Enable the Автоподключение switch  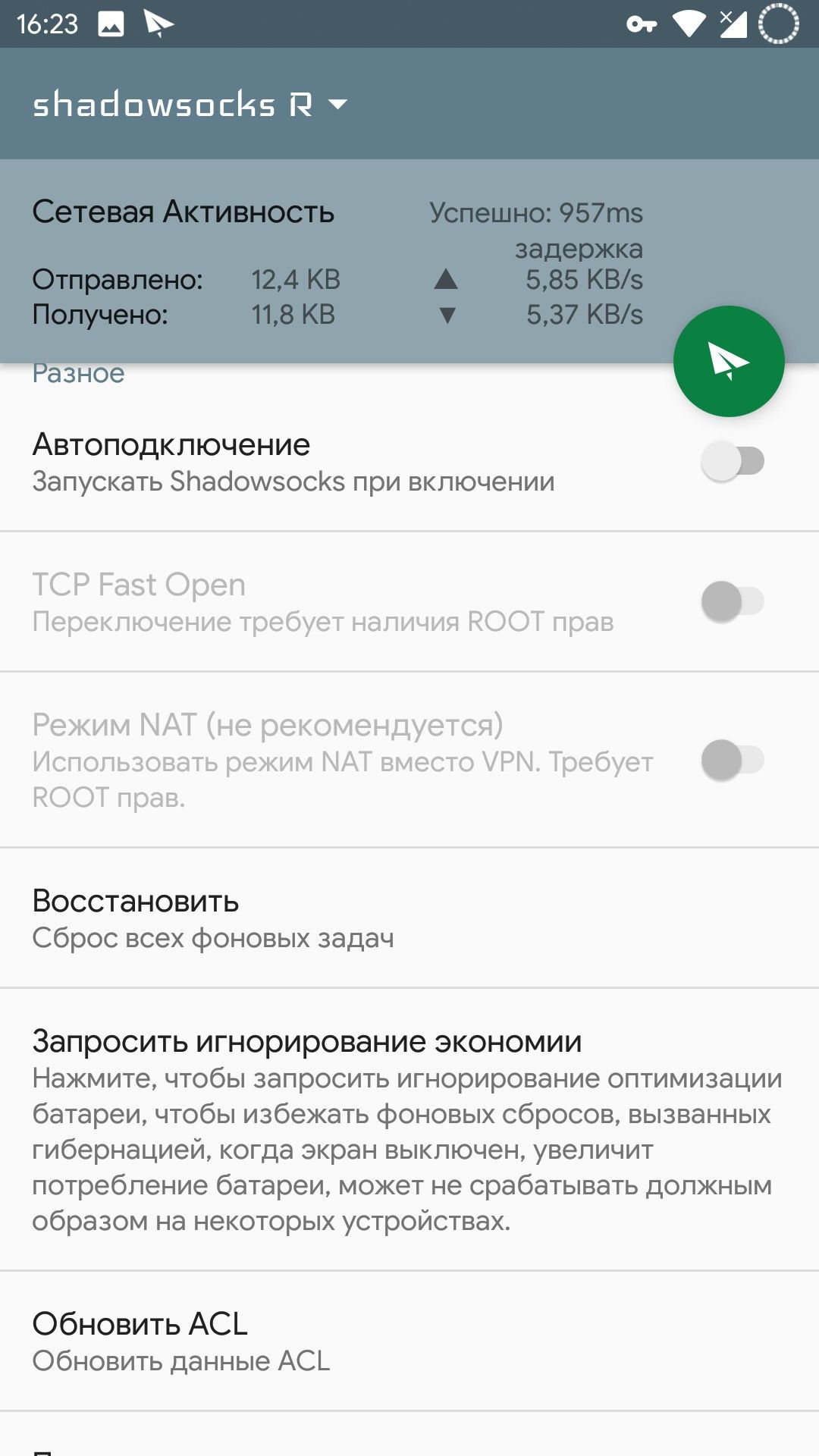[733, 461]
